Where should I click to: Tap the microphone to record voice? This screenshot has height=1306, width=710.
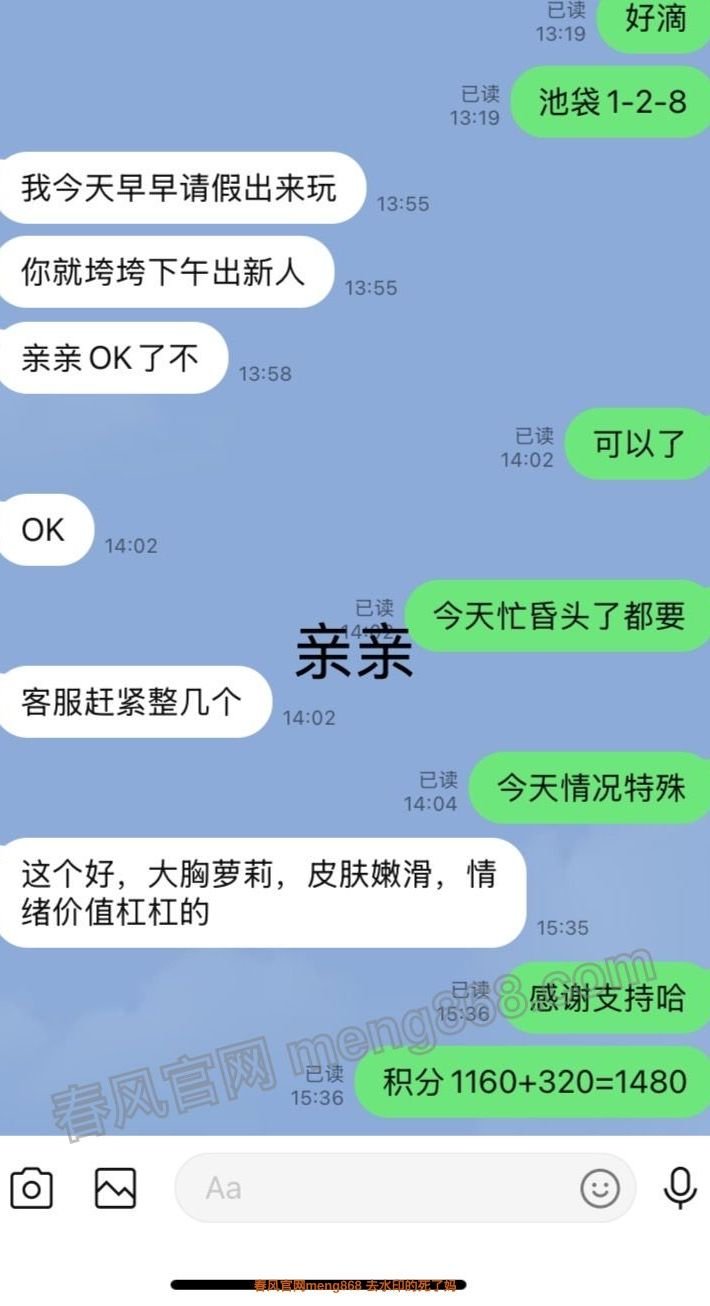pyautogui.click(x=680, y=1188)
